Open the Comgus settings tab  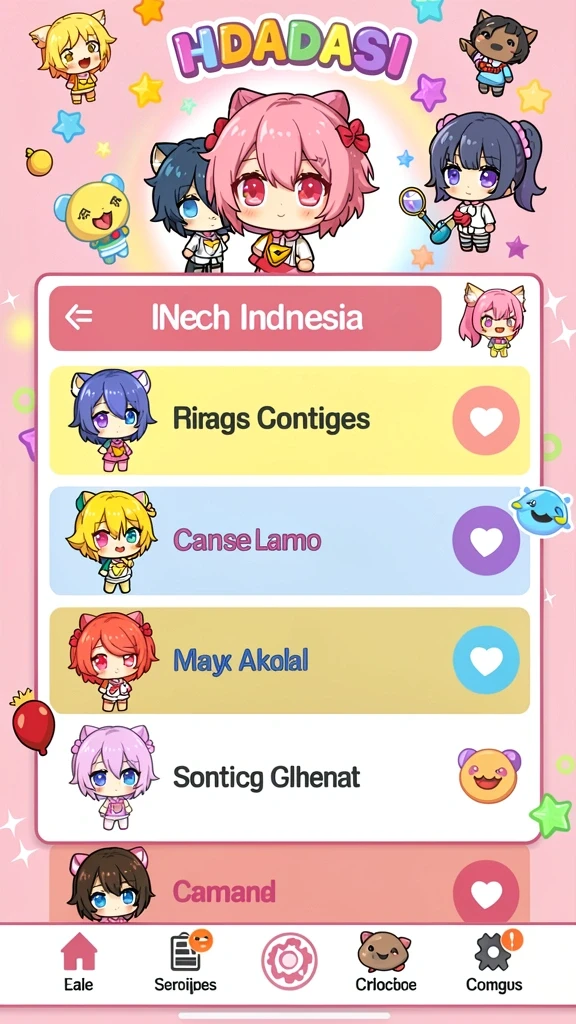pos(494,962)
